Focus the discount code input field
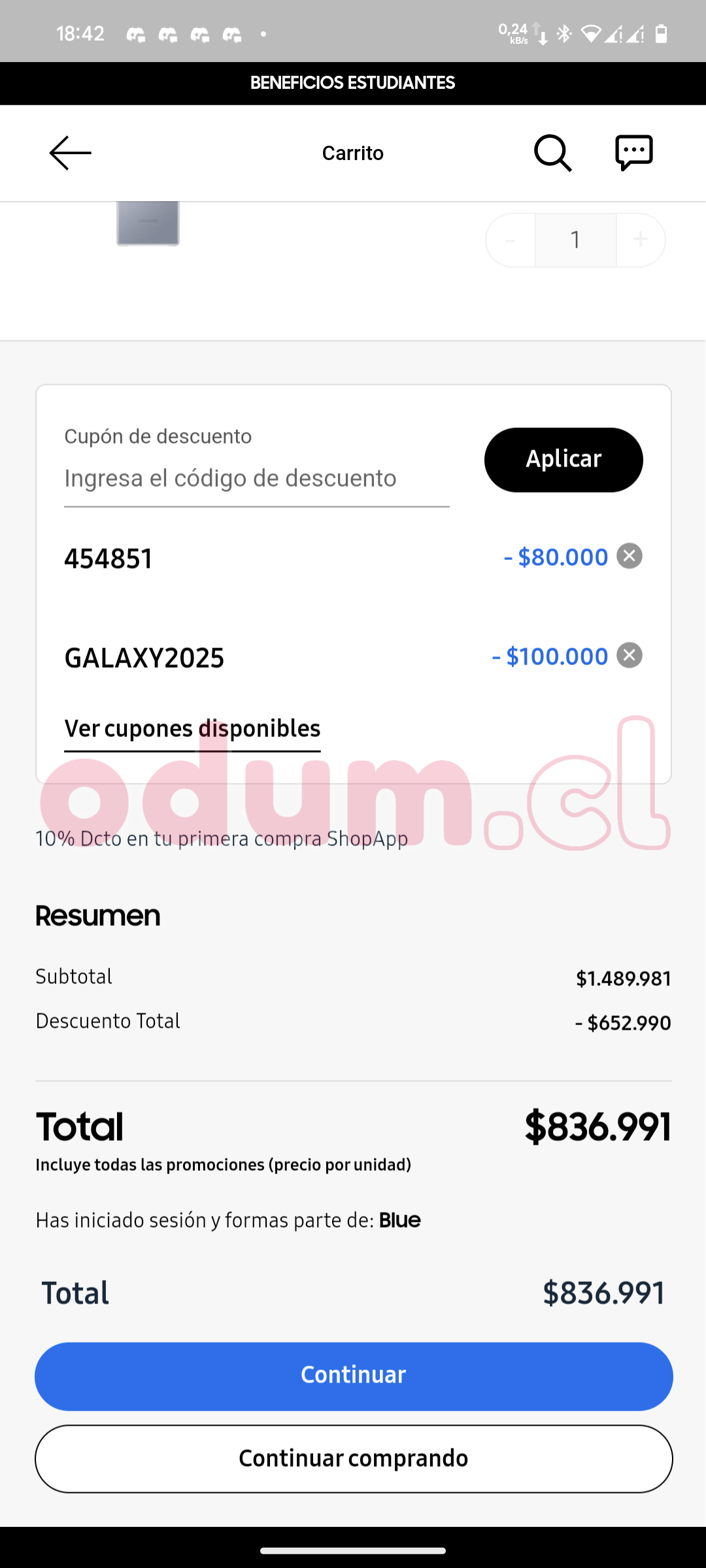706x1568 pixels. [256, 479]
